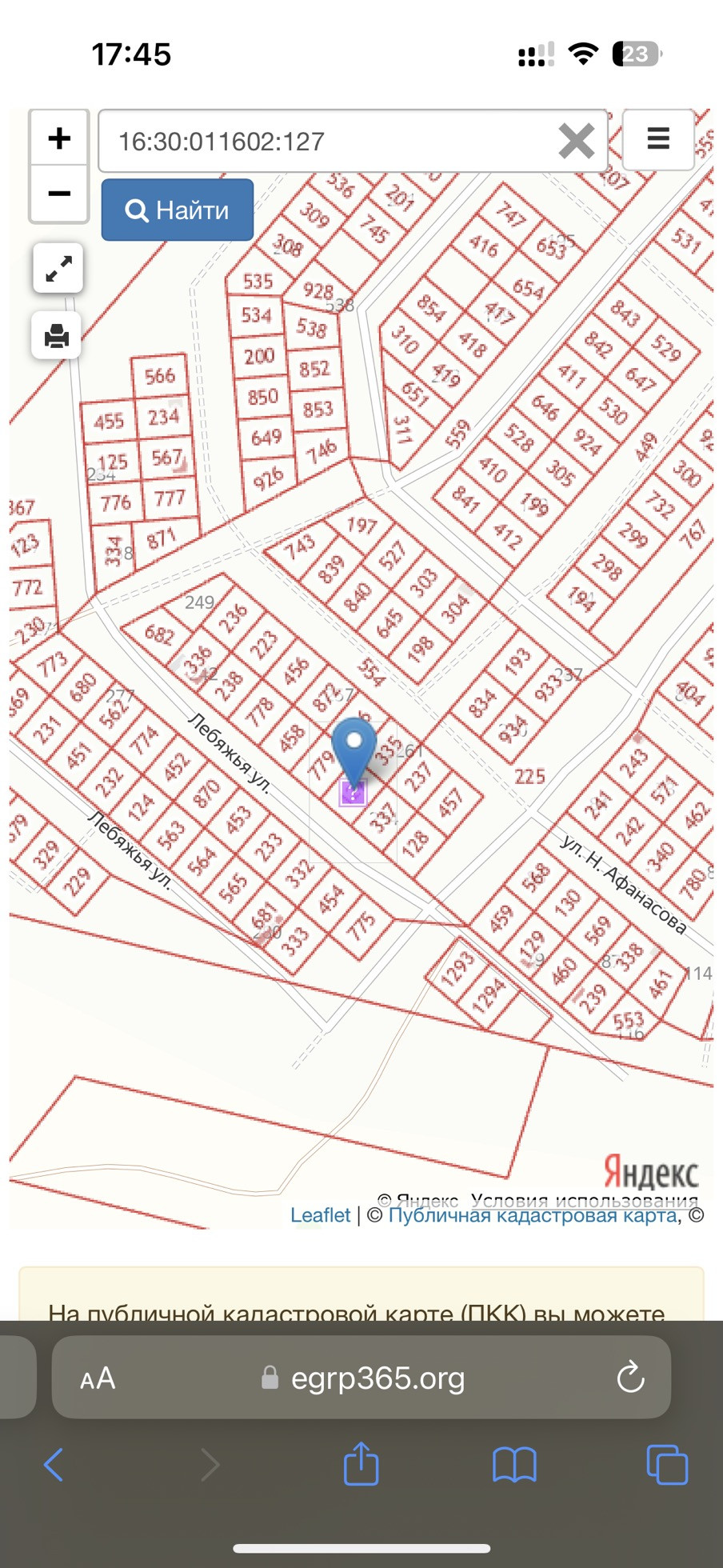723x1568 pixels.
Task: Tap the cadastral number search field
Action: [x=328, y=142]
